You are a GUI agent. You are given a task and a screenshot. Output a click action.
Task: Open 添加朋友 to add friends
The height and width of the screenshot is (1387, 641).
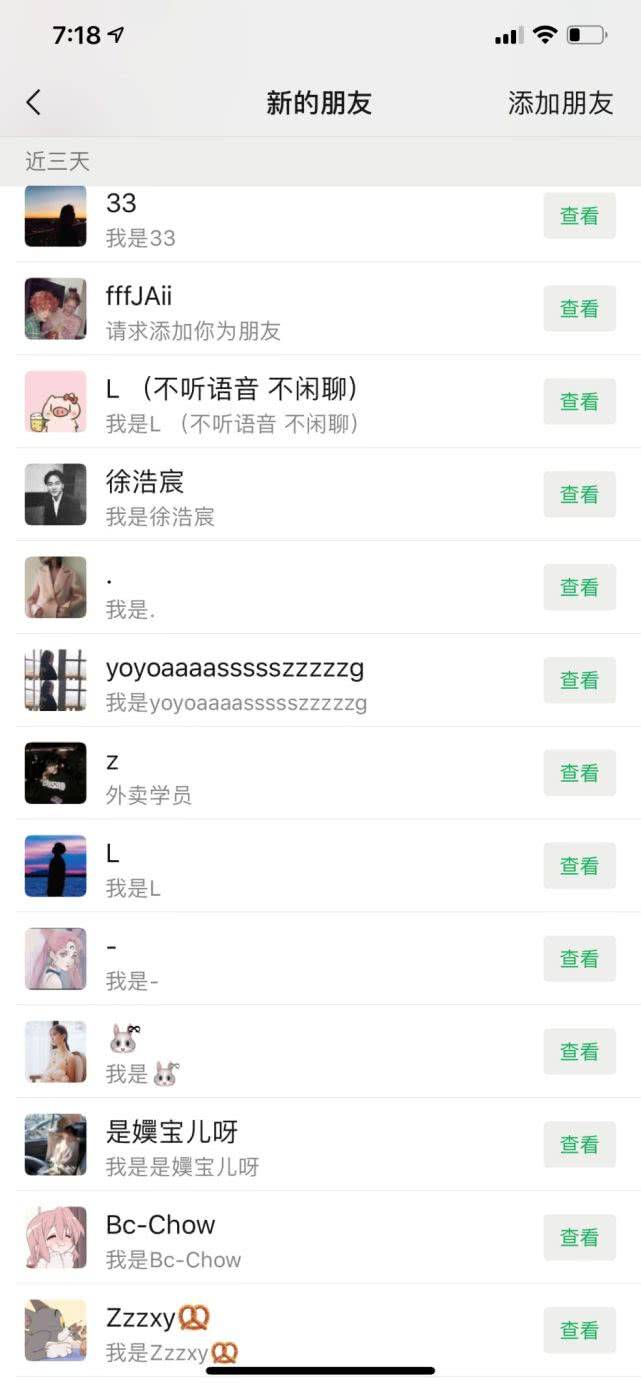[x=559, y=103]
